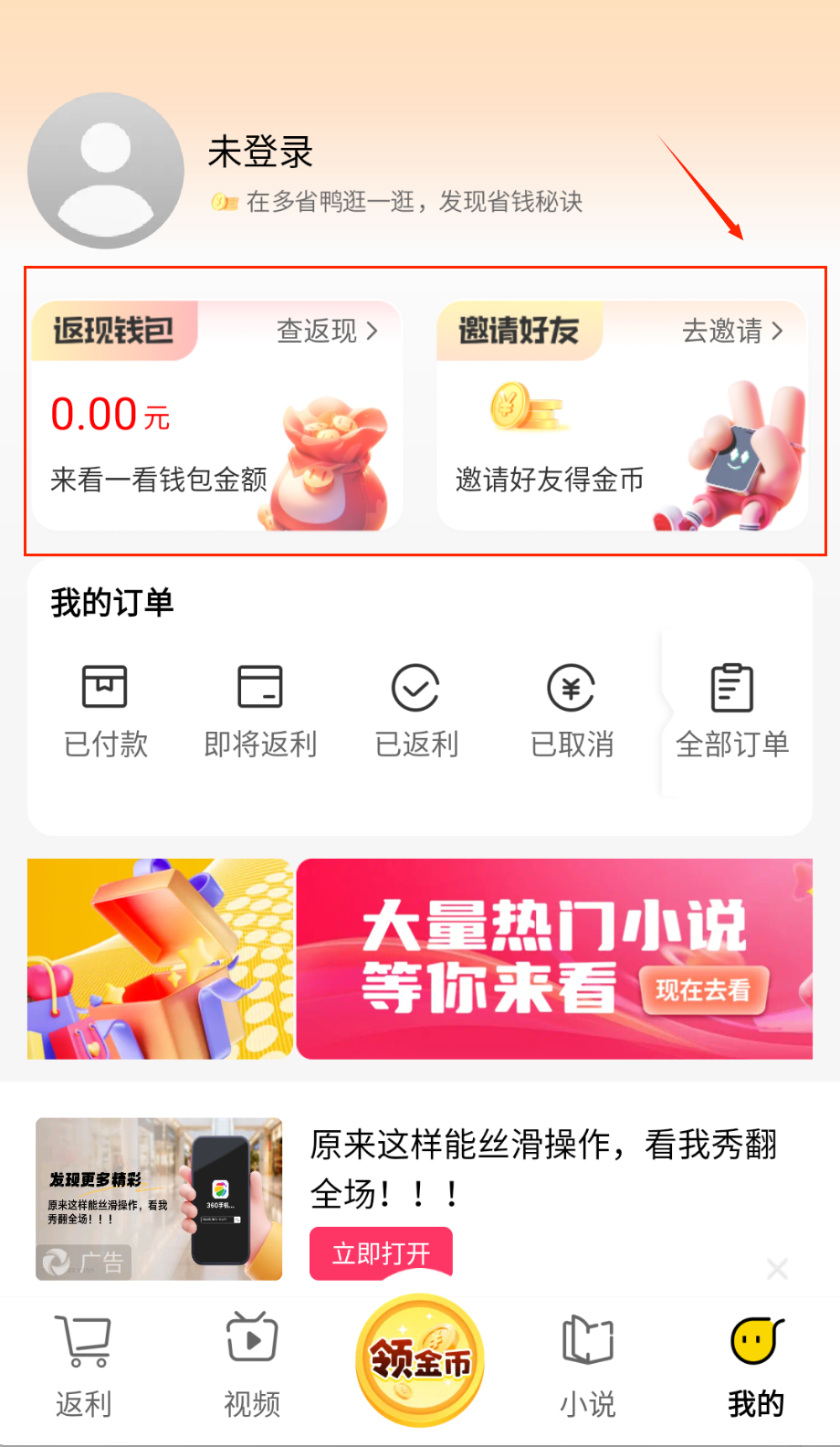840x1447 pixels.
Task: Show 已返利 orders
Action: 416,712
